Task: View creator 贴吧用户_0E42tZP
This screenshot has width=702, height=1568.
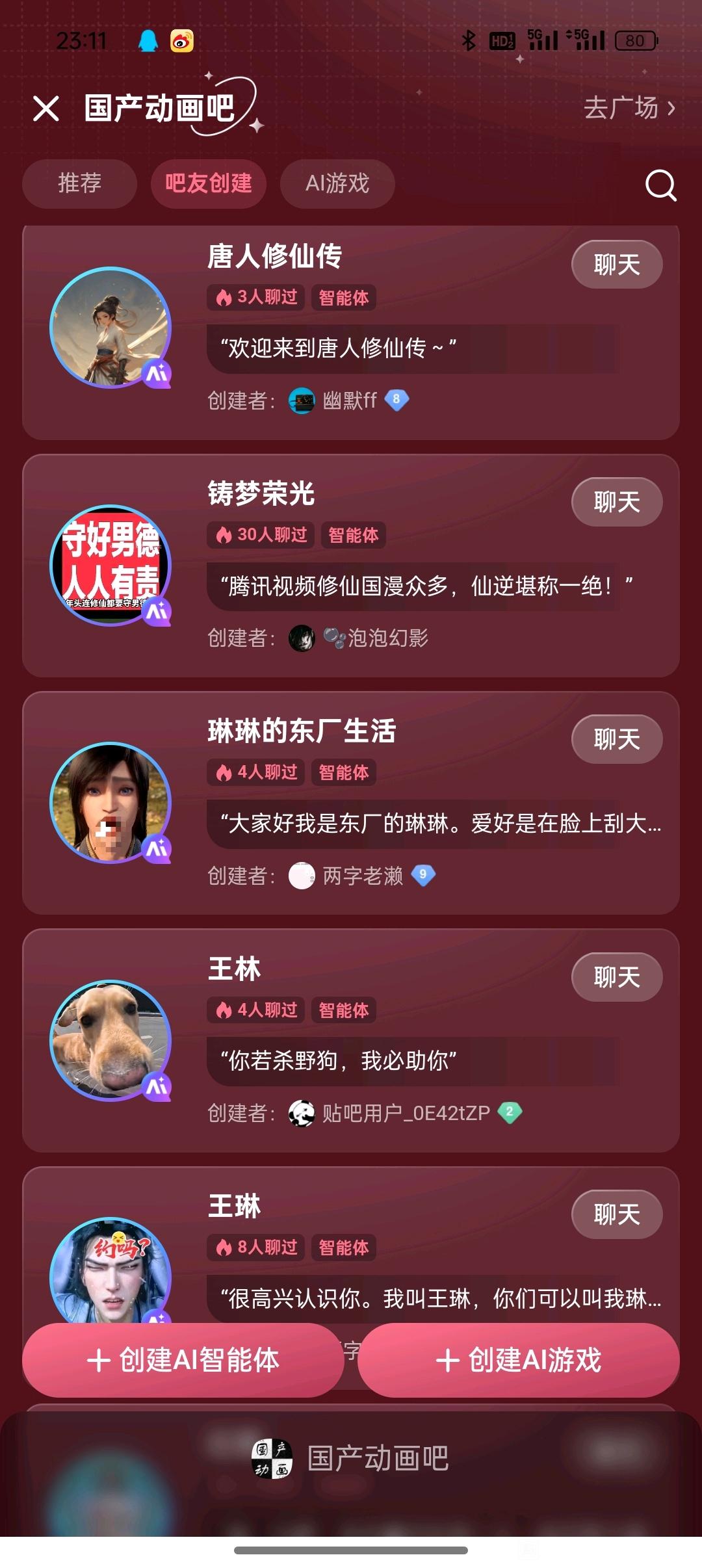Action: point(406,1113)
